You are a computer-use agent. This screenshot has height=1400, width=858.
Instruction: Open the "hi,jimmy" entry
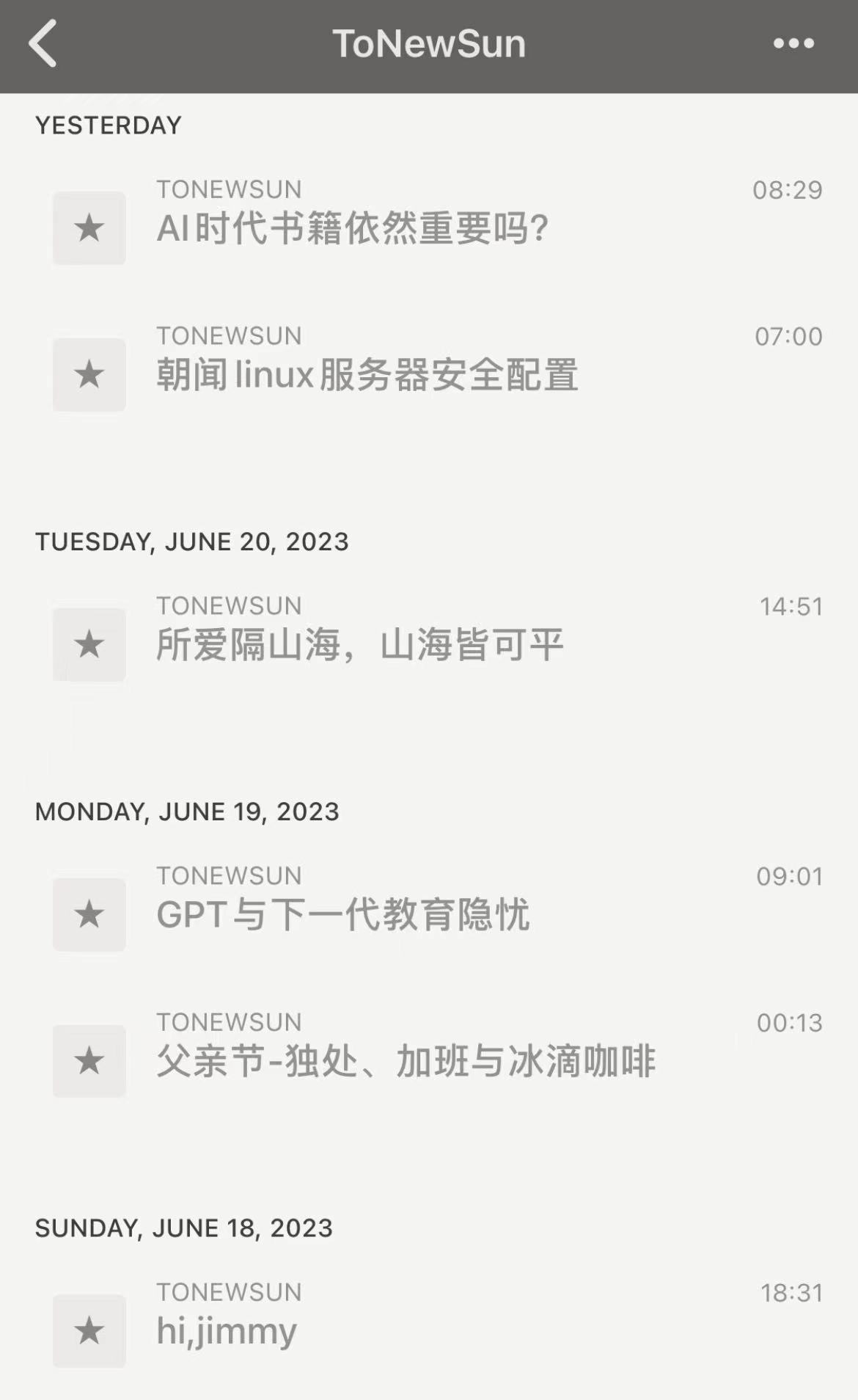point(227,1331)
